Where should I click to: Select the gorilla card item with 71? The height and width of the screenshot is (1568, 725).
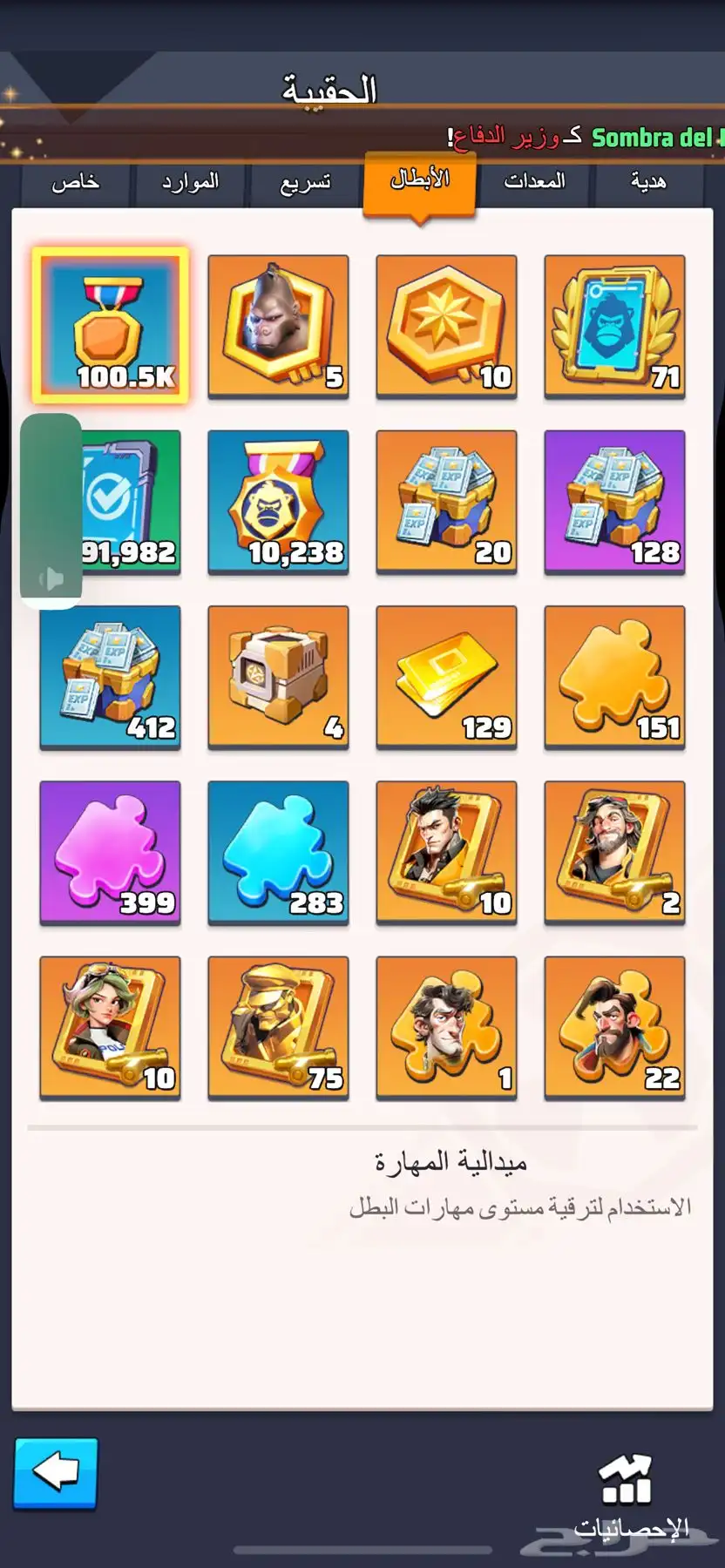coord(614,326)
